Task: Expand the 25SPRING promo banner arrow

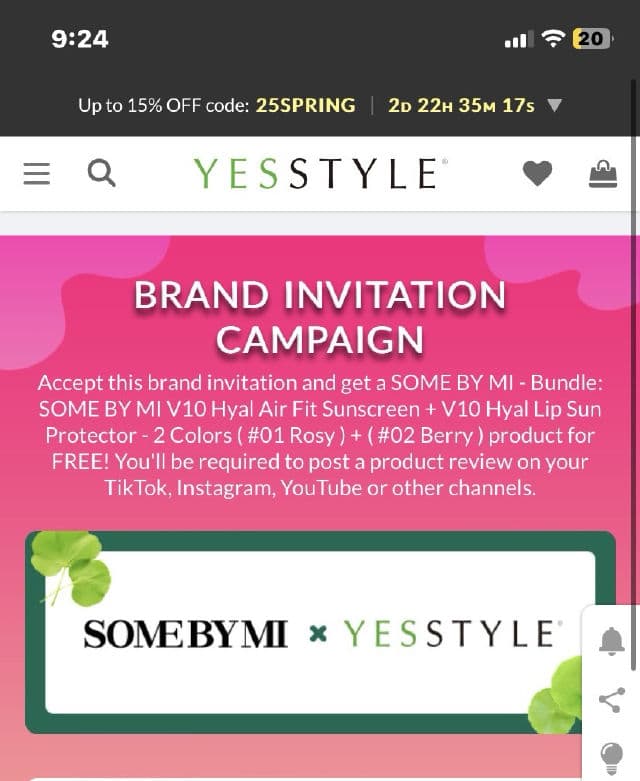Action: pos(557,105)
